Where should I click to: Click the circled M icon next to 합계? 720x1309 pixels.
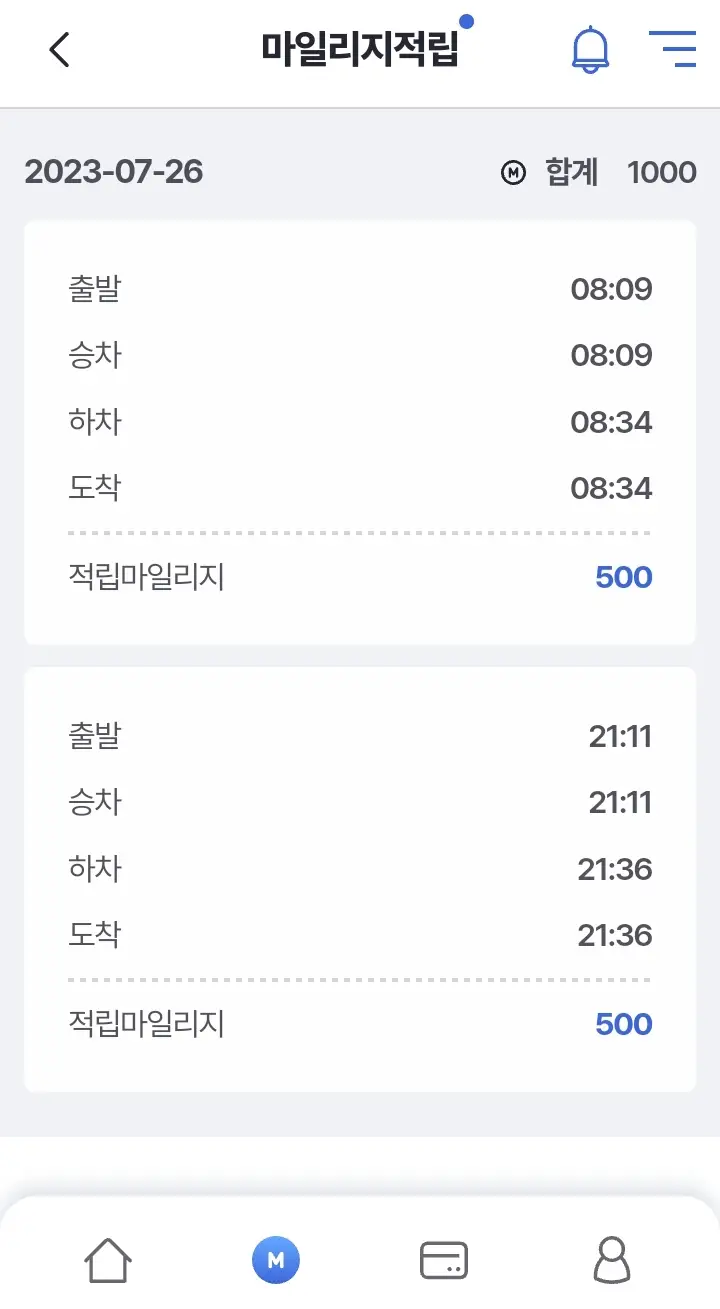tap(512, 172)
